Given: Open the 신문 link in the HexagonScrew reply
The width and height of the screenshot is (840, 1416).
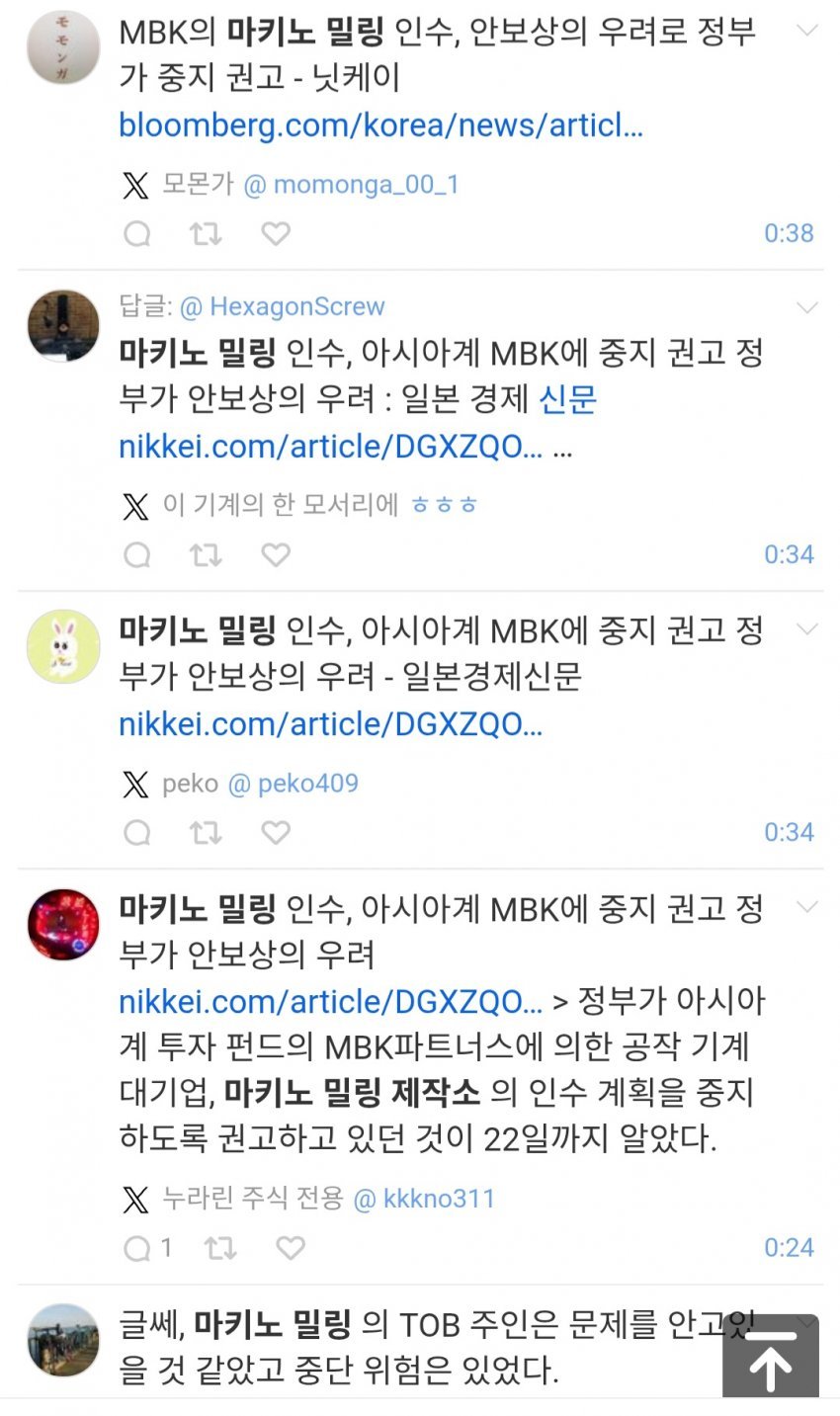Looking at the screenshot, I should click(567, 399).
